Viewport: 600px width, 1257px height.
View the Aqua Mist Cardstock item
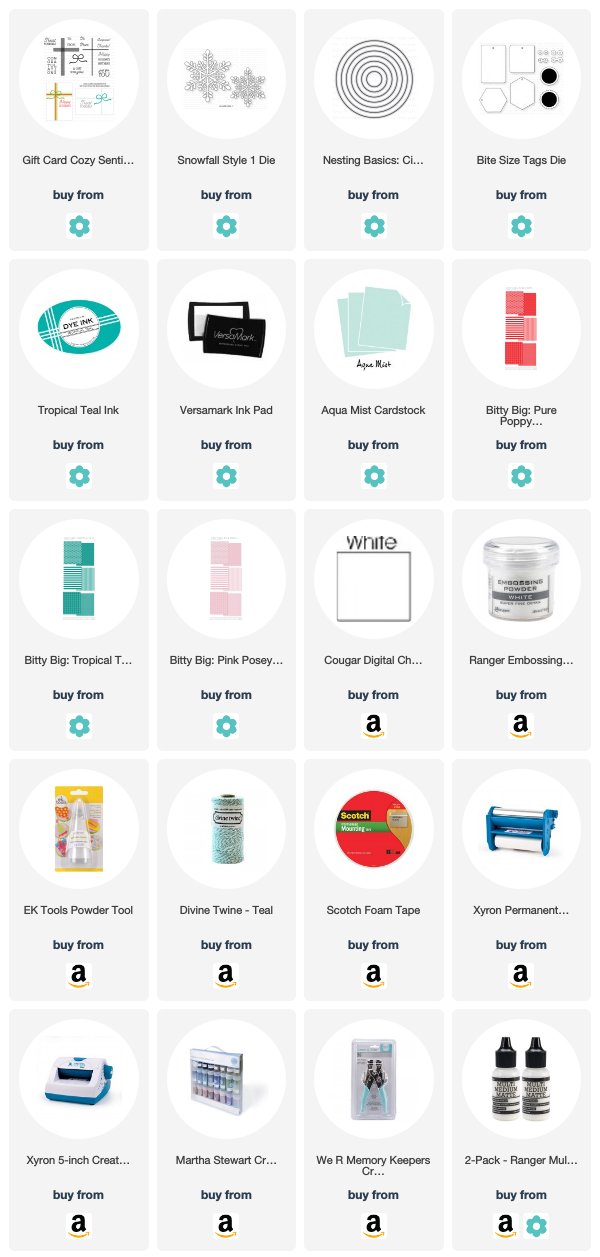point(374,380)
